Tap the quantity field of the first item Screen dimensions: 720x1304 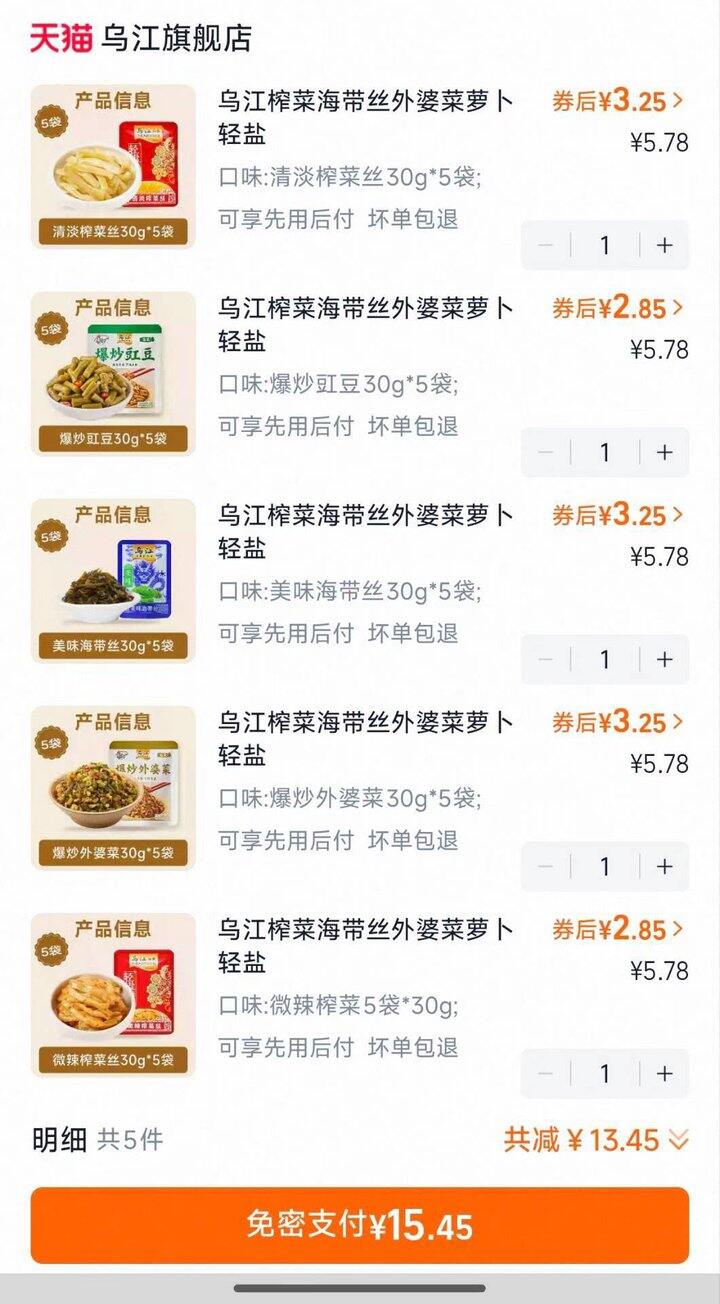pos(605,245)
